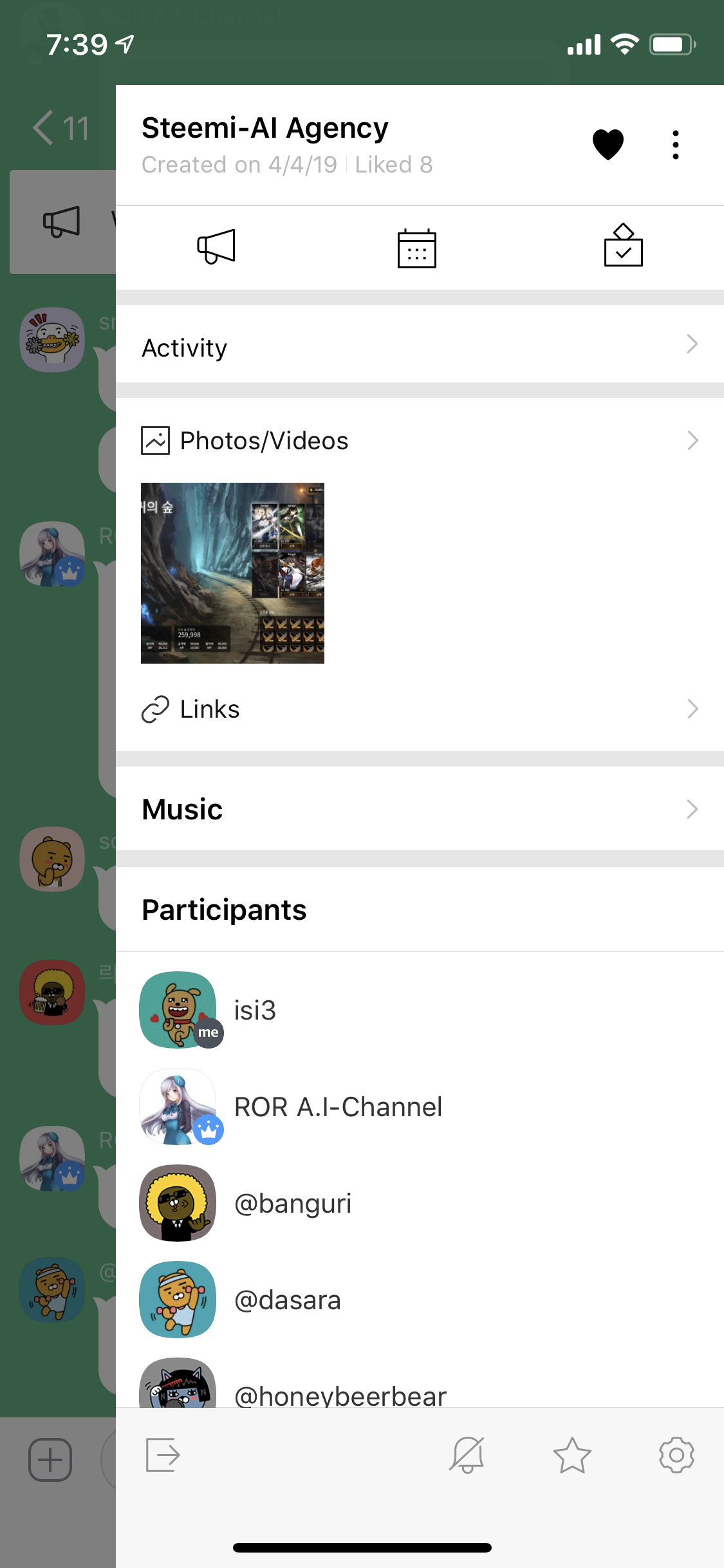
Task: Open the Photos/Videos section
Action: 420,441
